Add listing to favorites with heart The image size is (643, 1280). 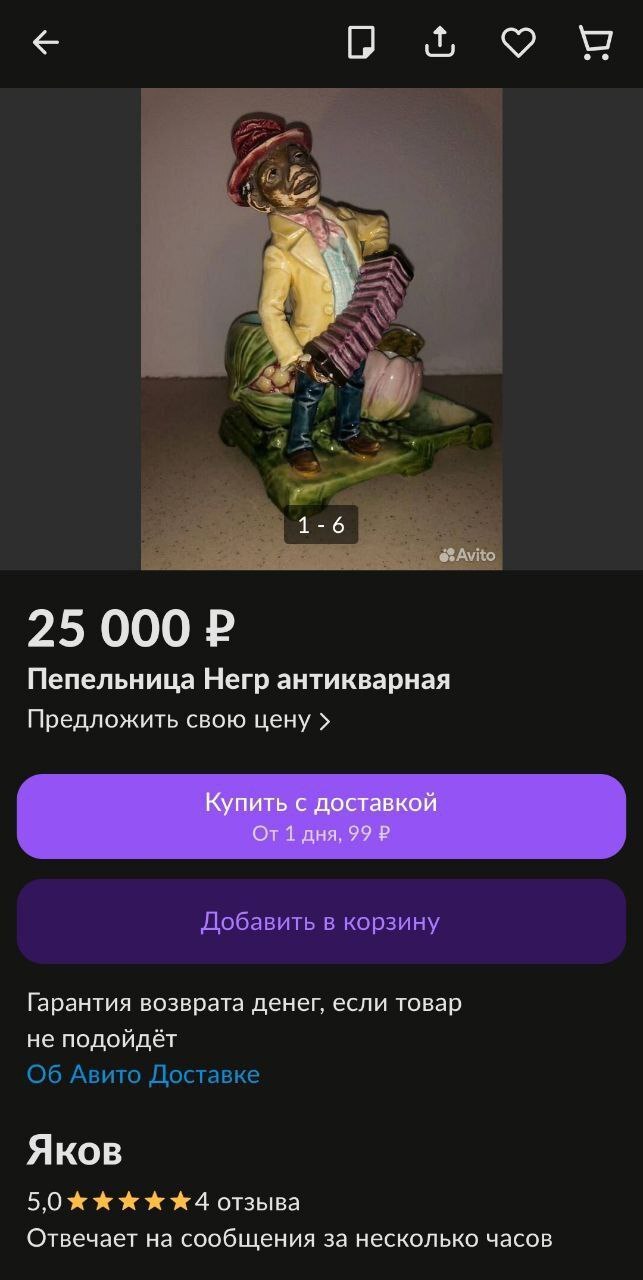518,42
